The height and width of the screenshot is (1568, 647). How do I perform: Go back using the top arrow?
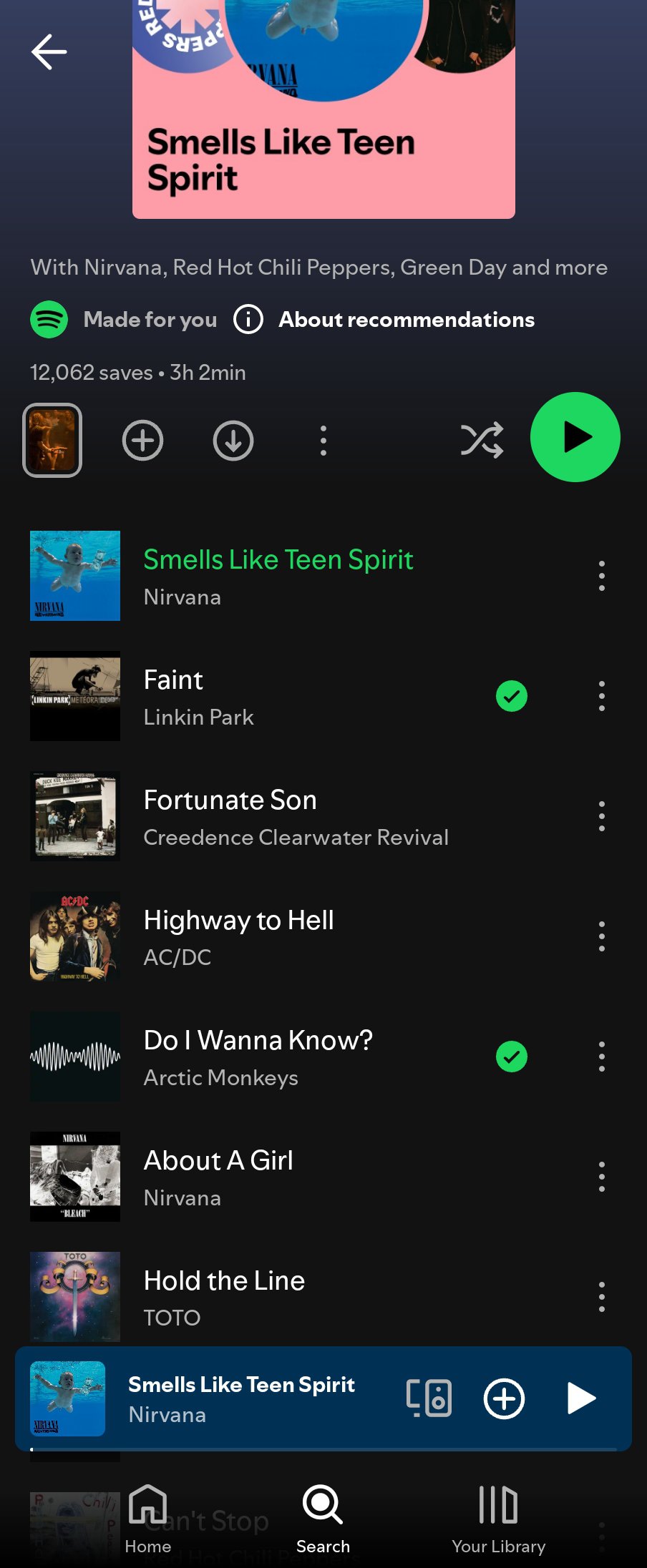tap(49, 52)
